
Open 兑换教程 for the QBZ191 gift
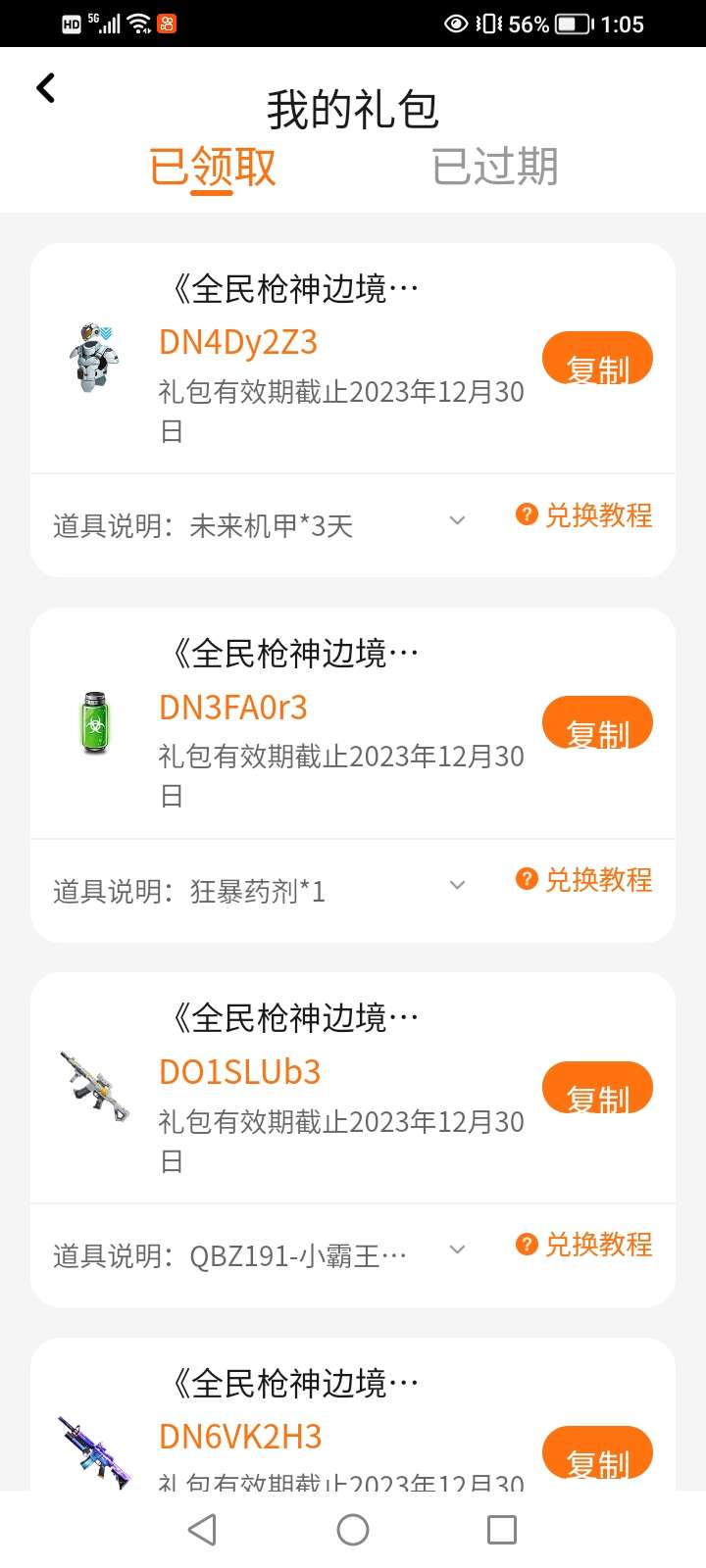[x=584, y=1245]
